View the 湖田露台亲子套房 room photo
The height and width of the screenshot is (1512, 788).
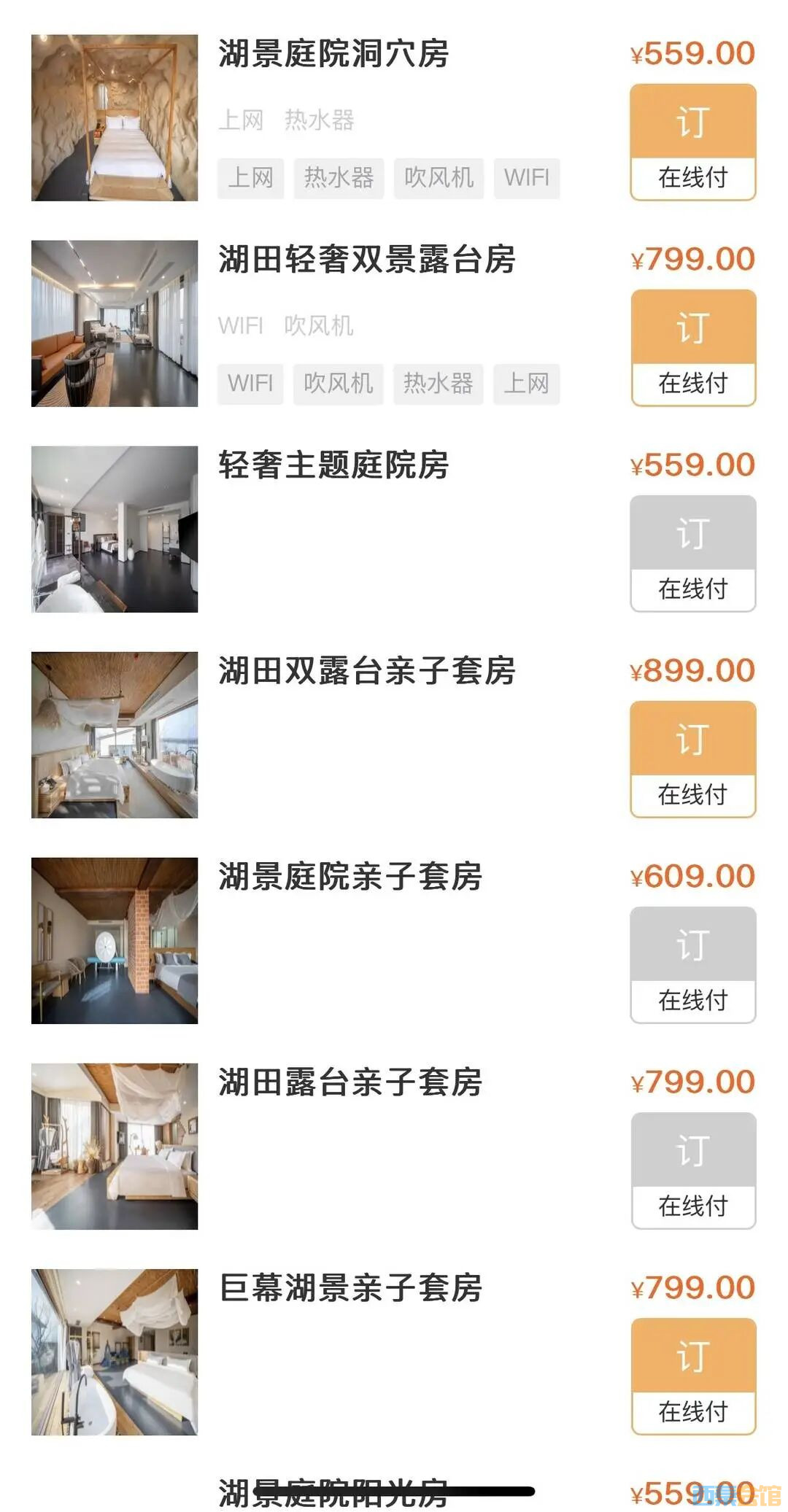115,1146
